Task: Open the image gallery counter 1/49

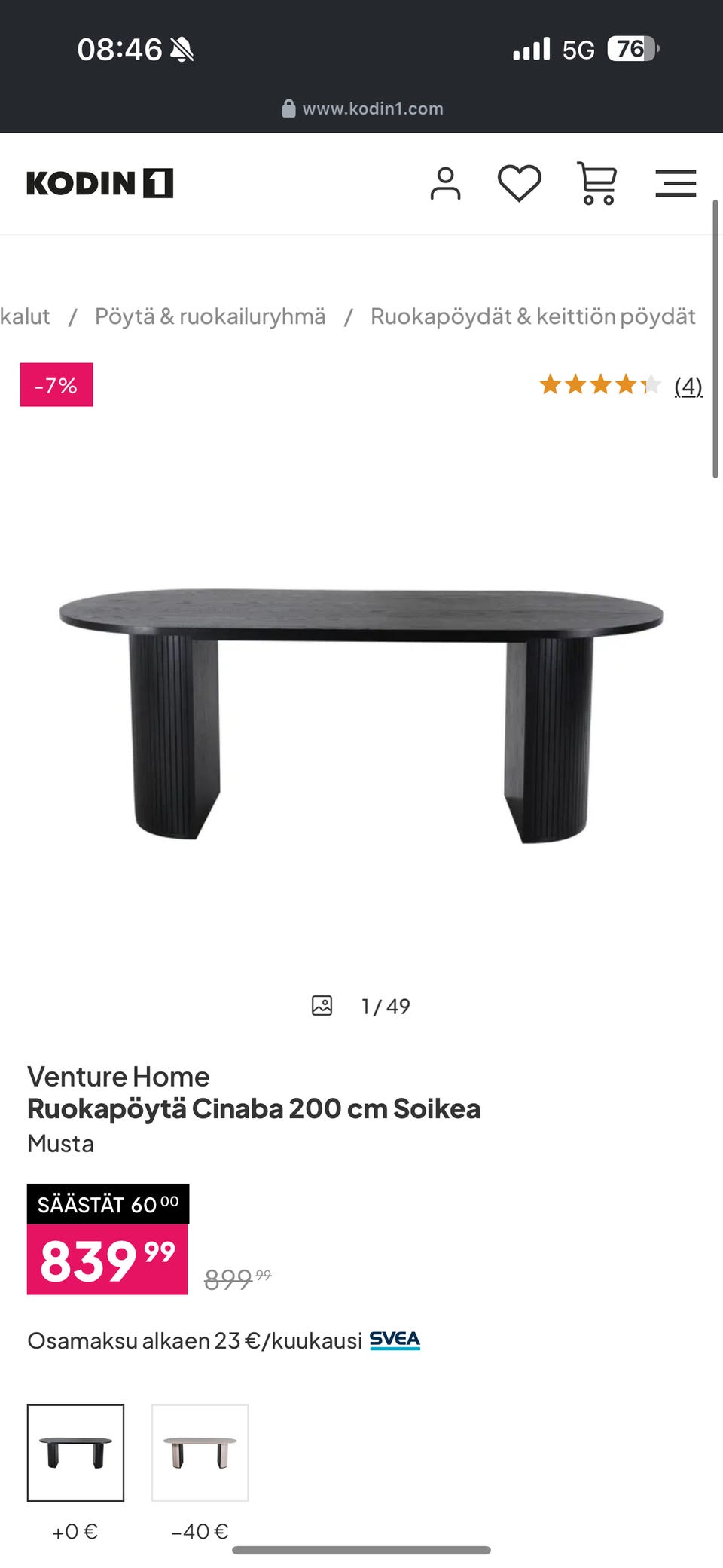Action: (x=361, y=1006)
